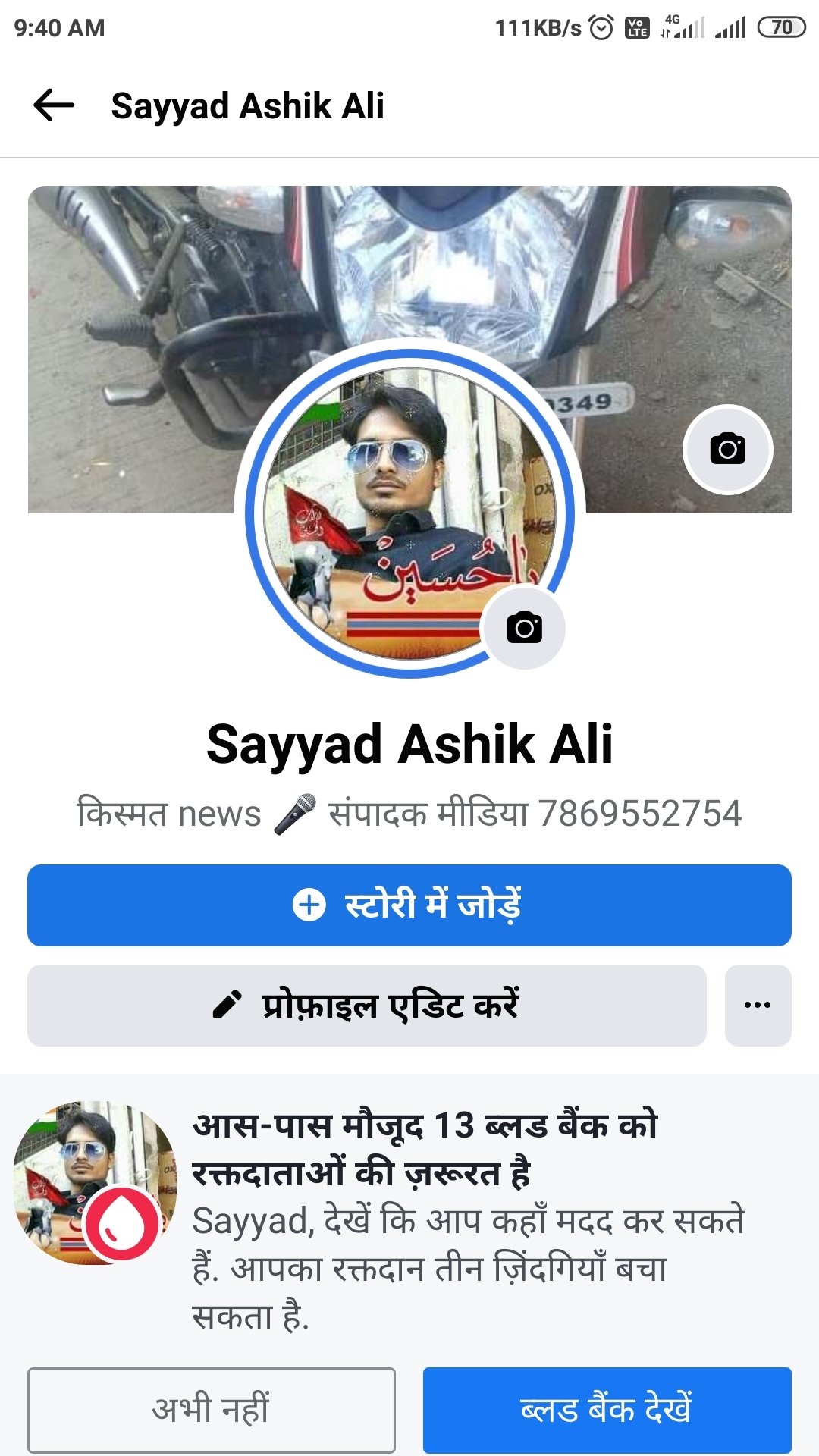Go back using the top arrow
The height and width of the screenshot is (1456, 819).
[54, 105]
